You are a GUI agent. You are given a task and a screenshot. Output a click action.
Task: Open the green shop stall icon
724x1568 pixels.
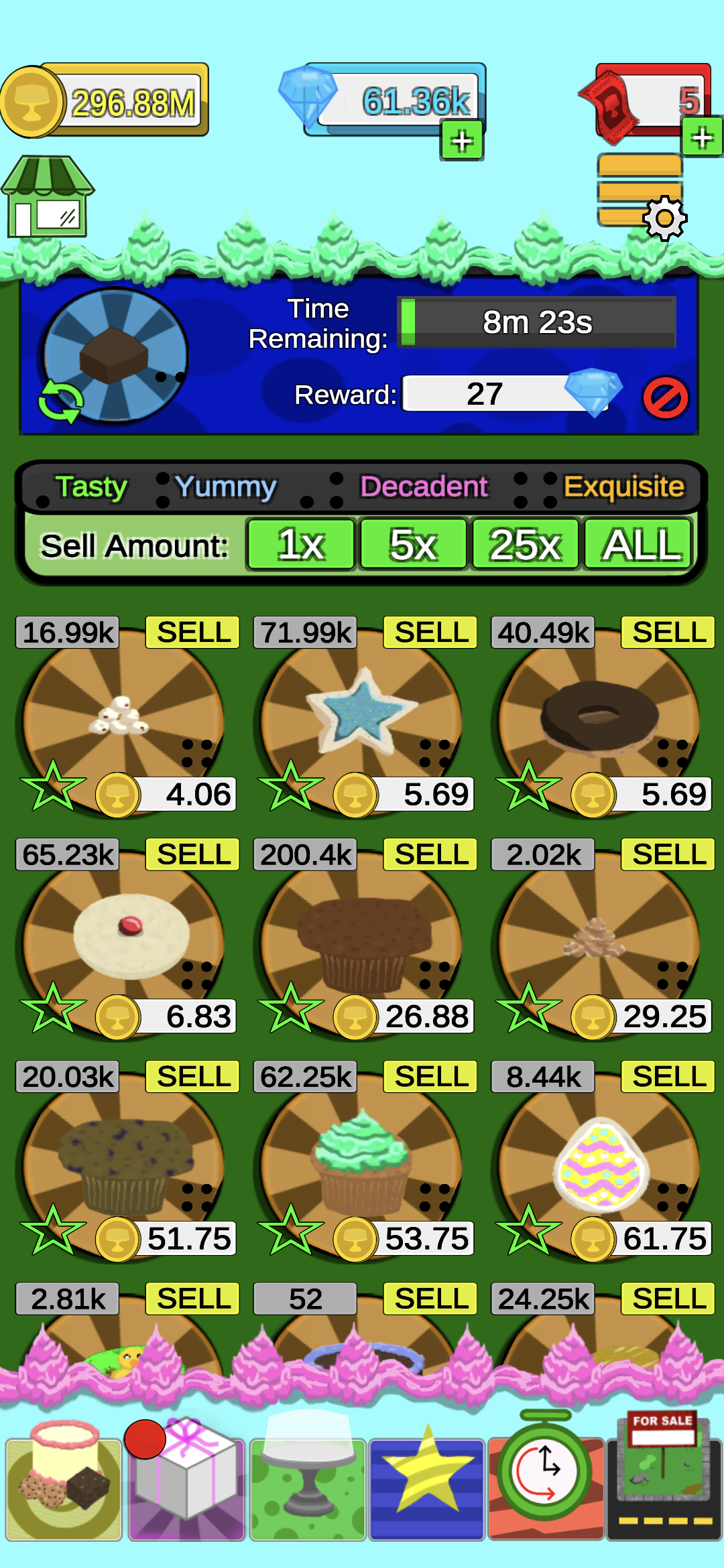point(48,198)
